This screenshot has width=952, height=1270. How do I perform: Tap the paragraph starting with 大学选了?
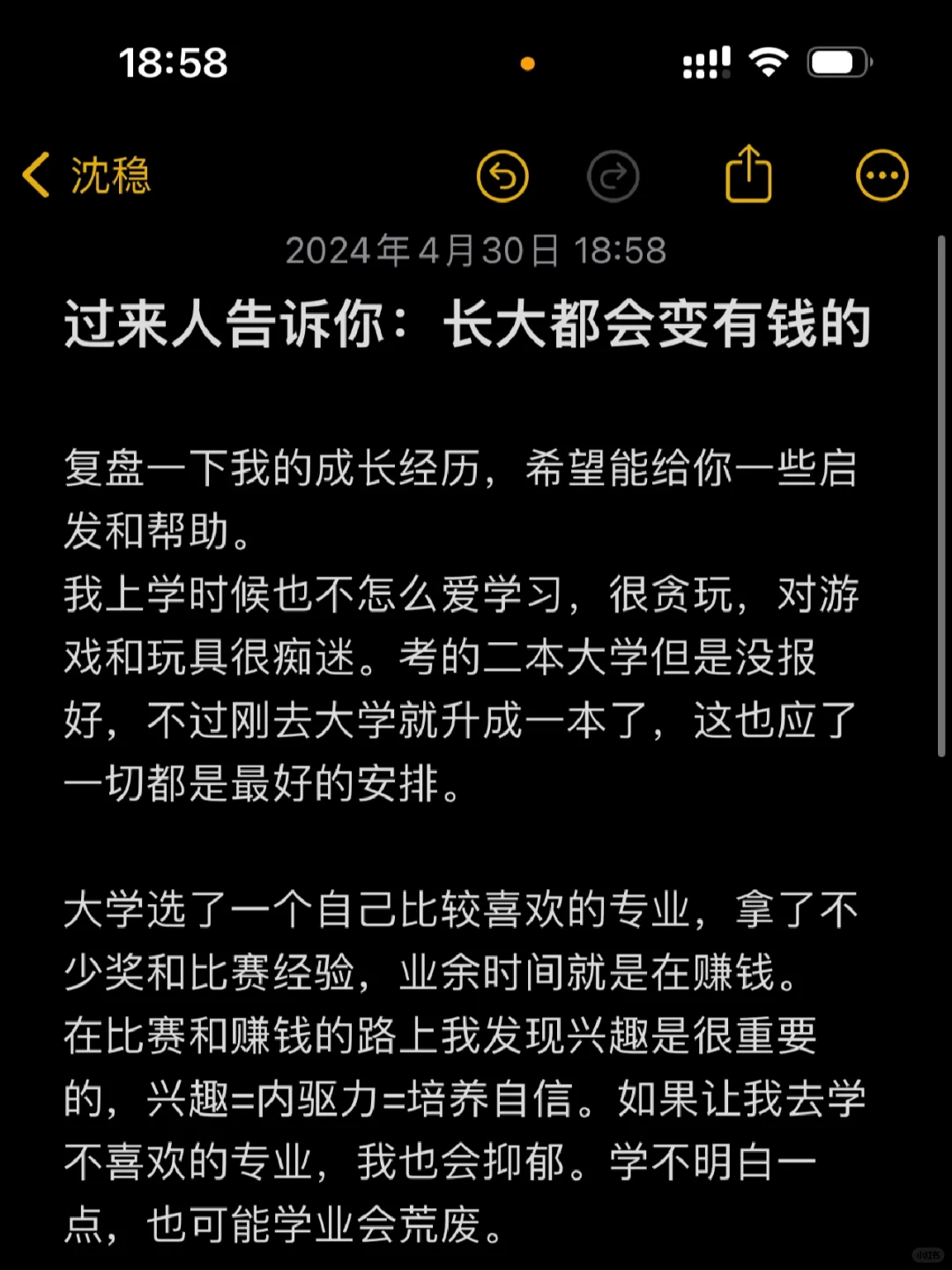pos(458,912)
